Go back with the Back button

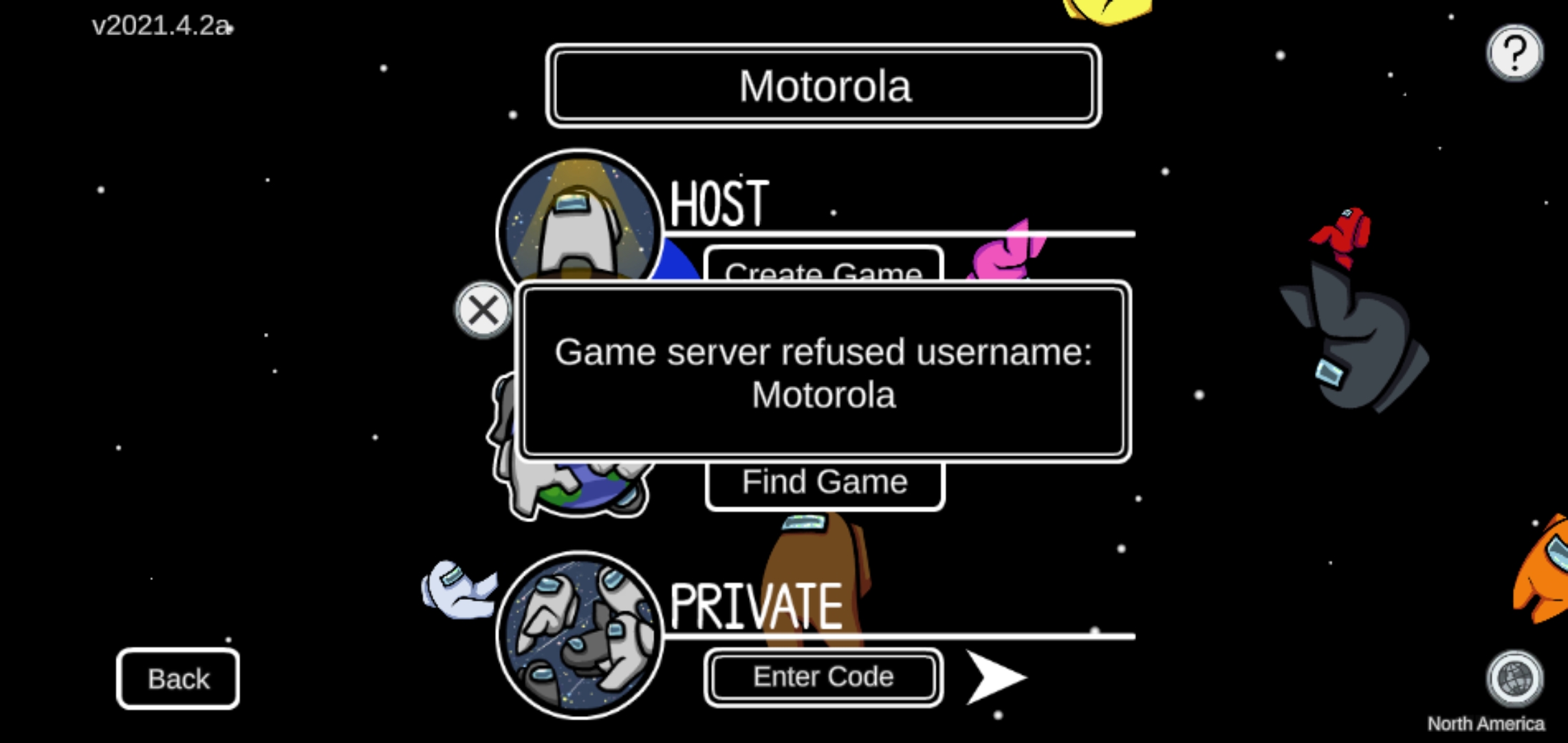178,678
